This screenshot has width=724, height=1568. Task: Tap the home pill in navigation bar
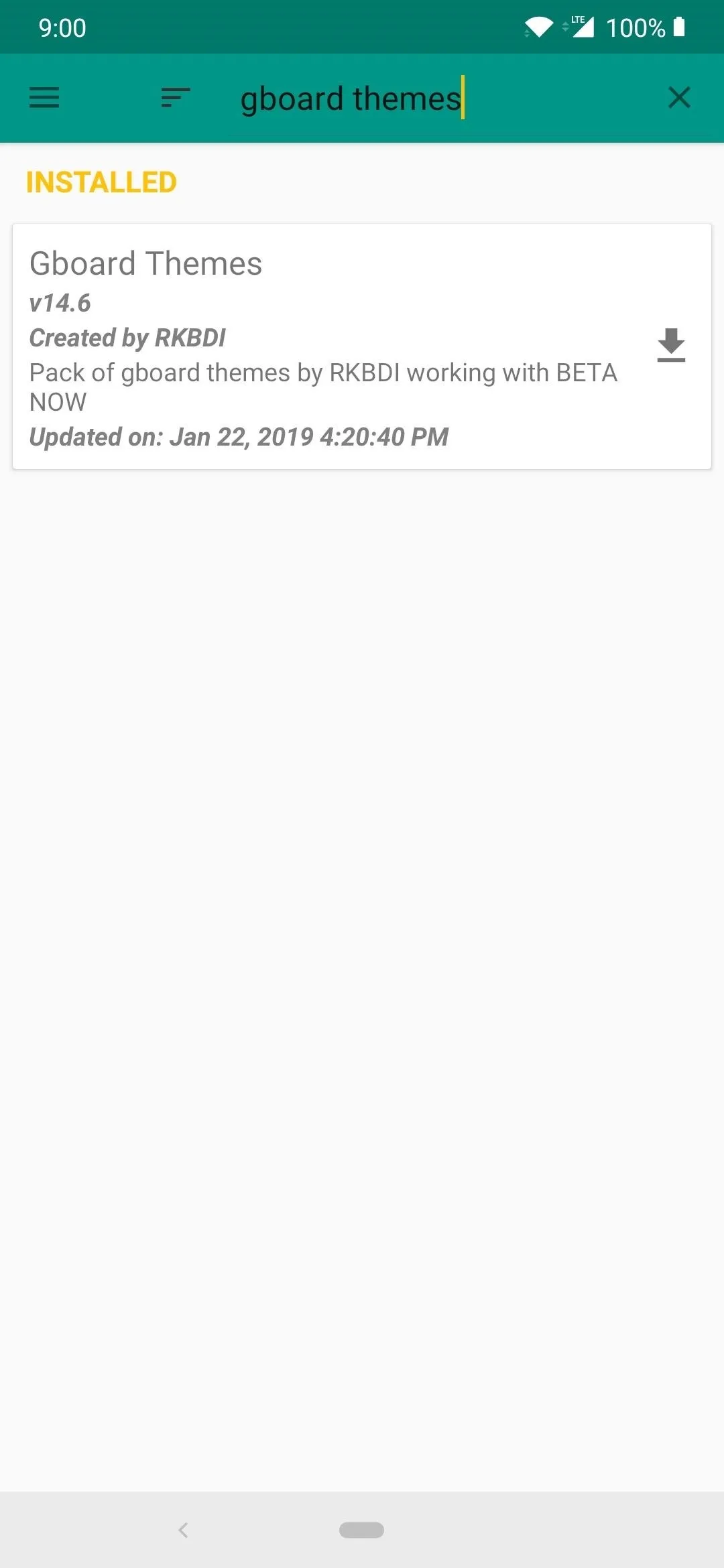coord(361,1530)
